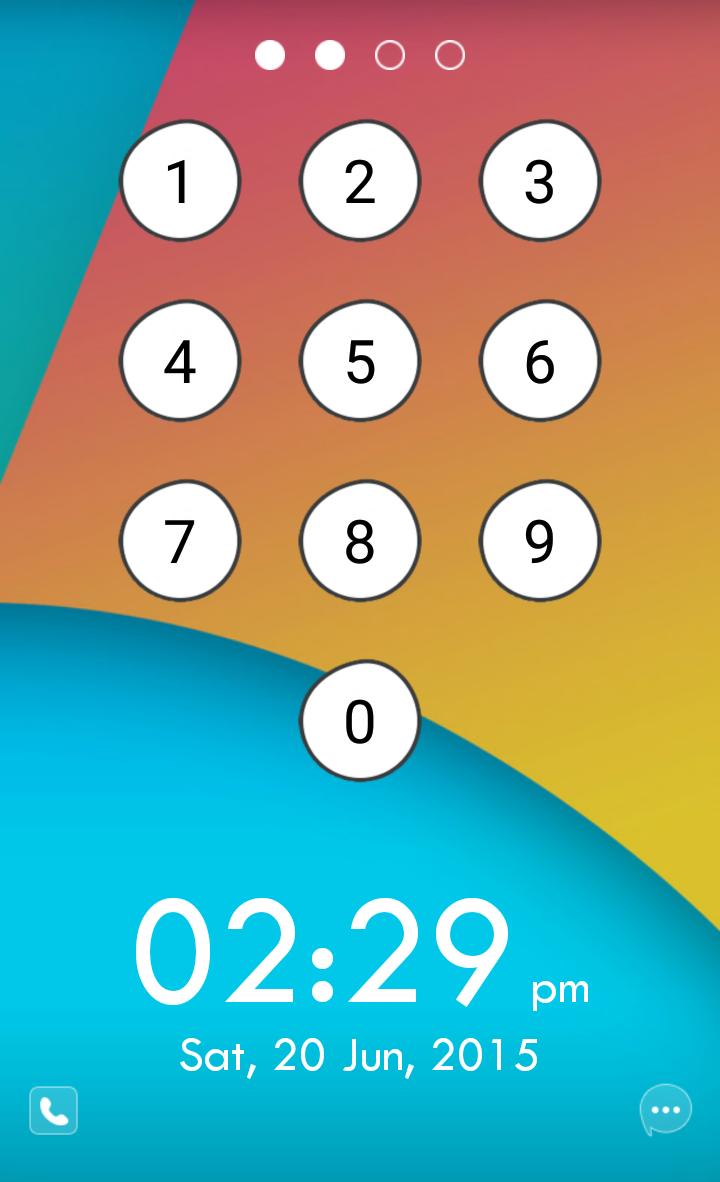Select the first filled PIN indicator dot

[270, 55]
